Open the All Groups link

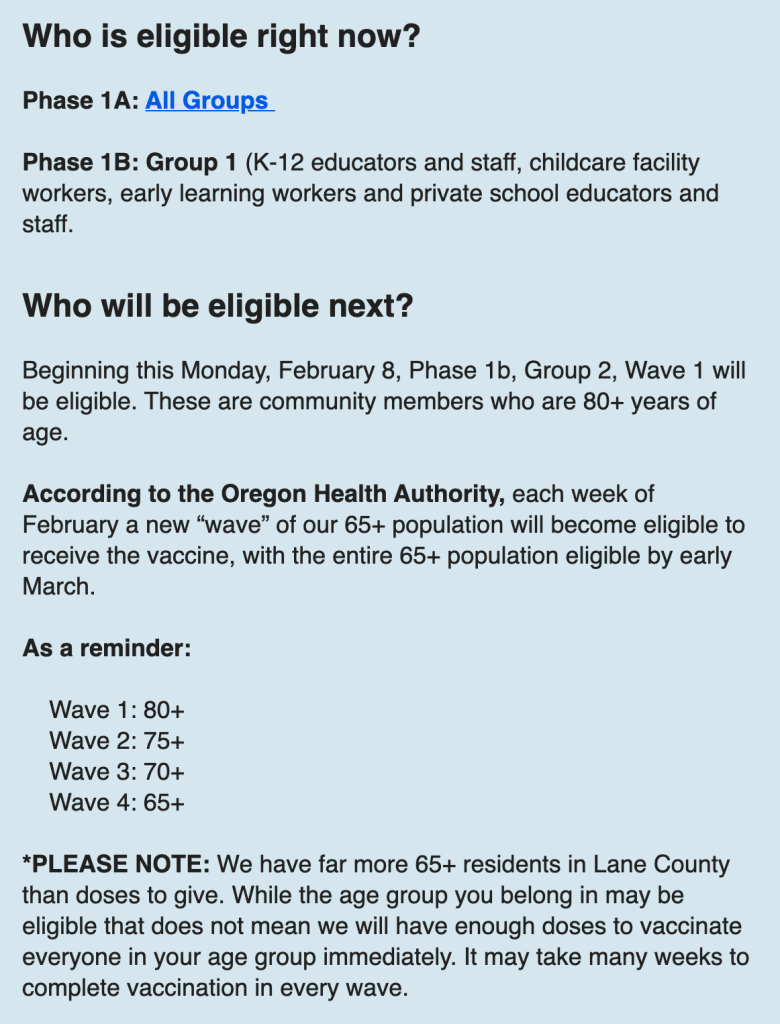coord(207,101)
